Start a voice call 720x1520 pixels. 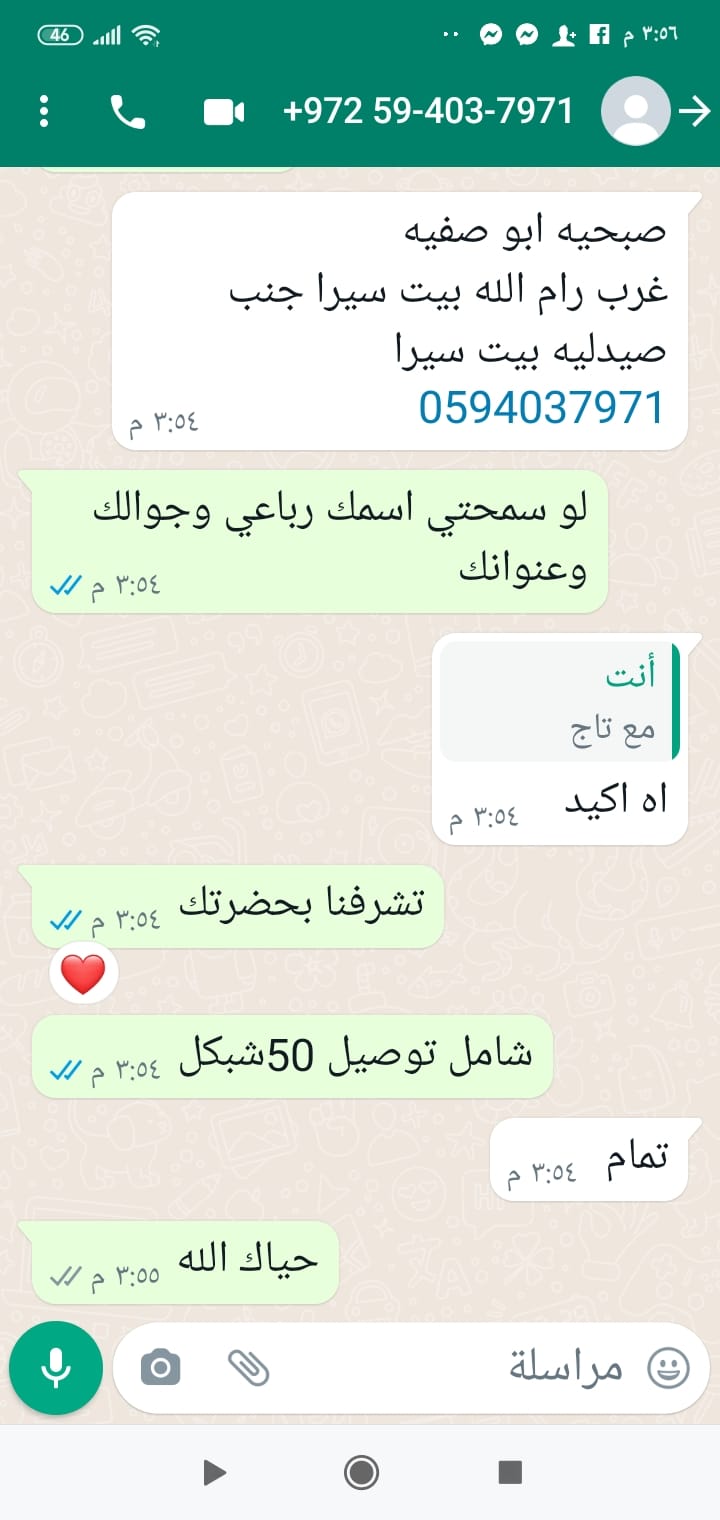click(127, 111)
